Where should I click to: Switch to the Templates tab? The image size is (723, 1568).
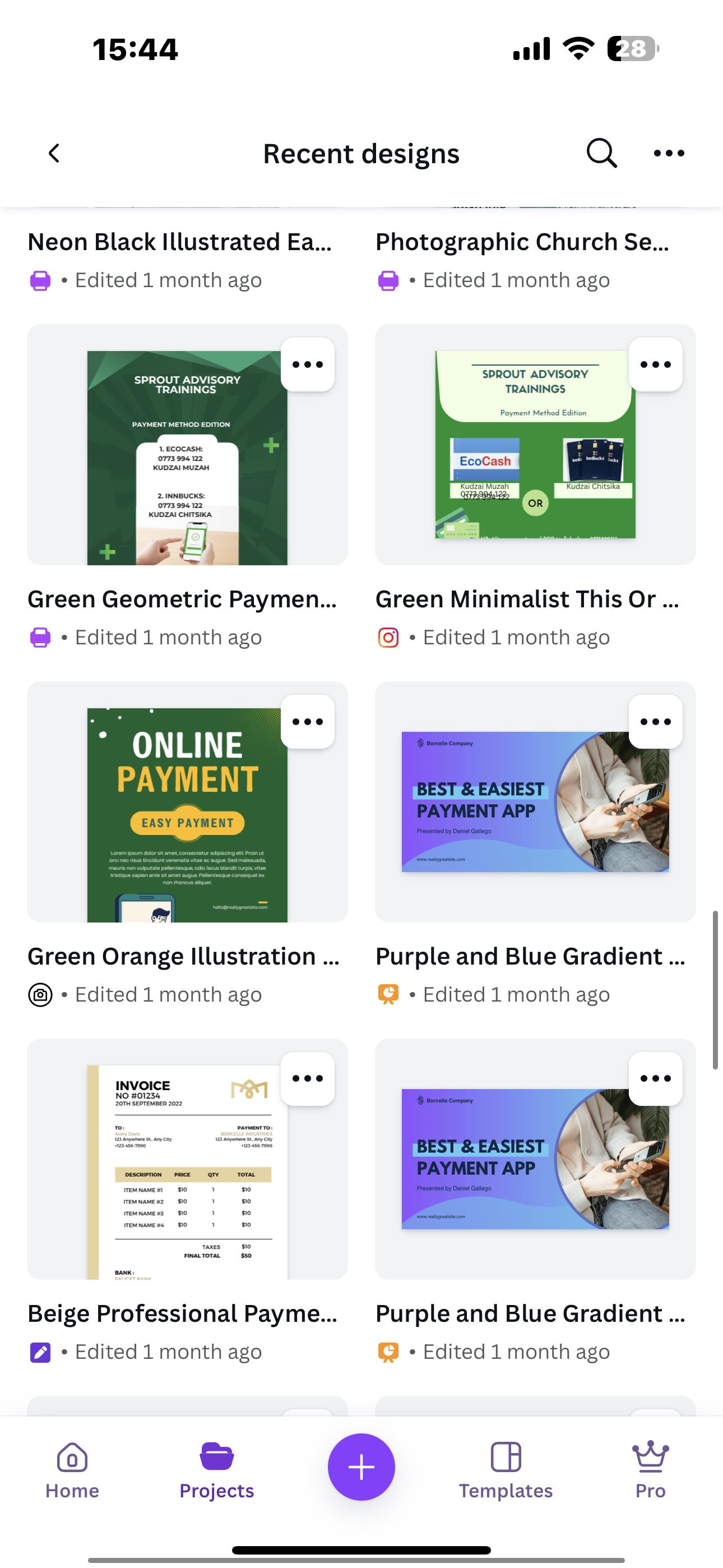(x=506, y=1469)
